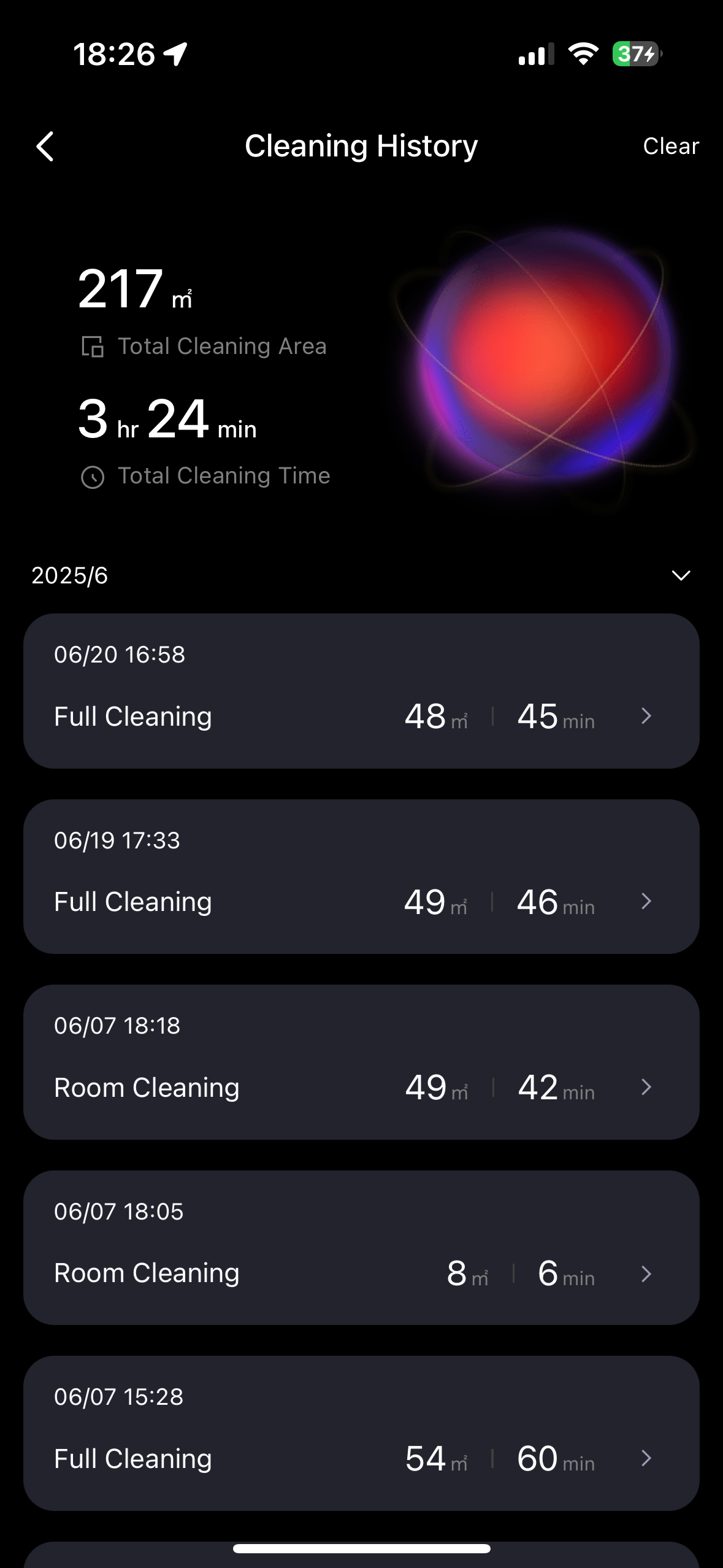
Task: Show details for 06/07 18:05 Room Cleaning
Action: click(x=361, y=1248)
